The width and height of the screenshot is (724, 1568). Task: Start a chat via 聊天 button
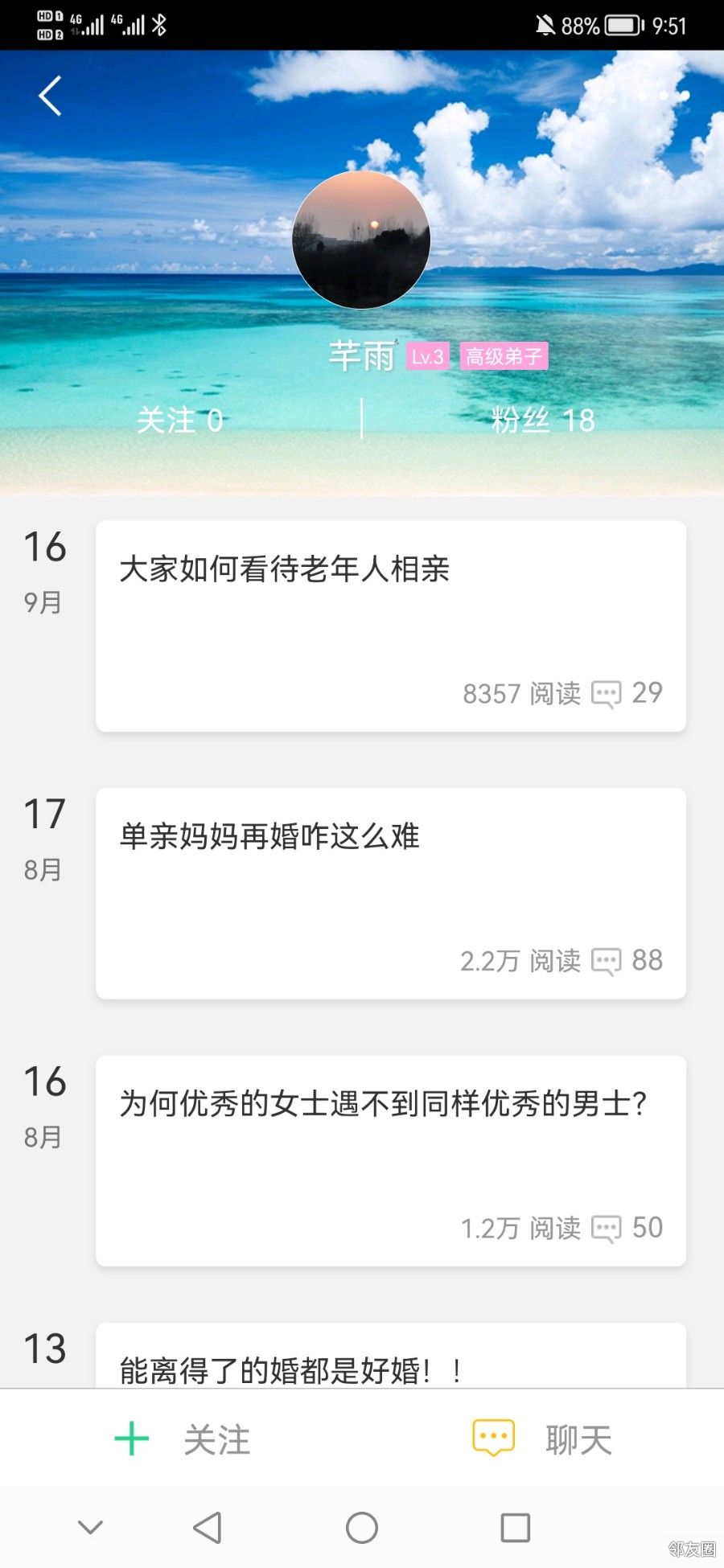(543, 1439)
